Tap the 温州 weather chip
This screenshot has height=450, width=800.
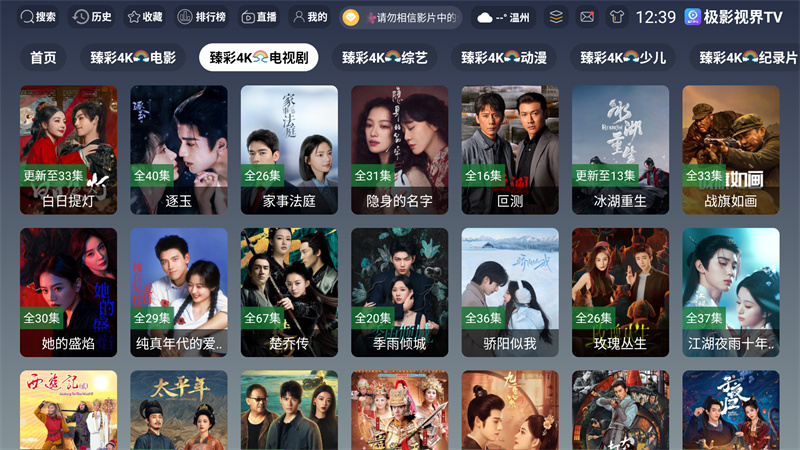(x=505, y=17)
